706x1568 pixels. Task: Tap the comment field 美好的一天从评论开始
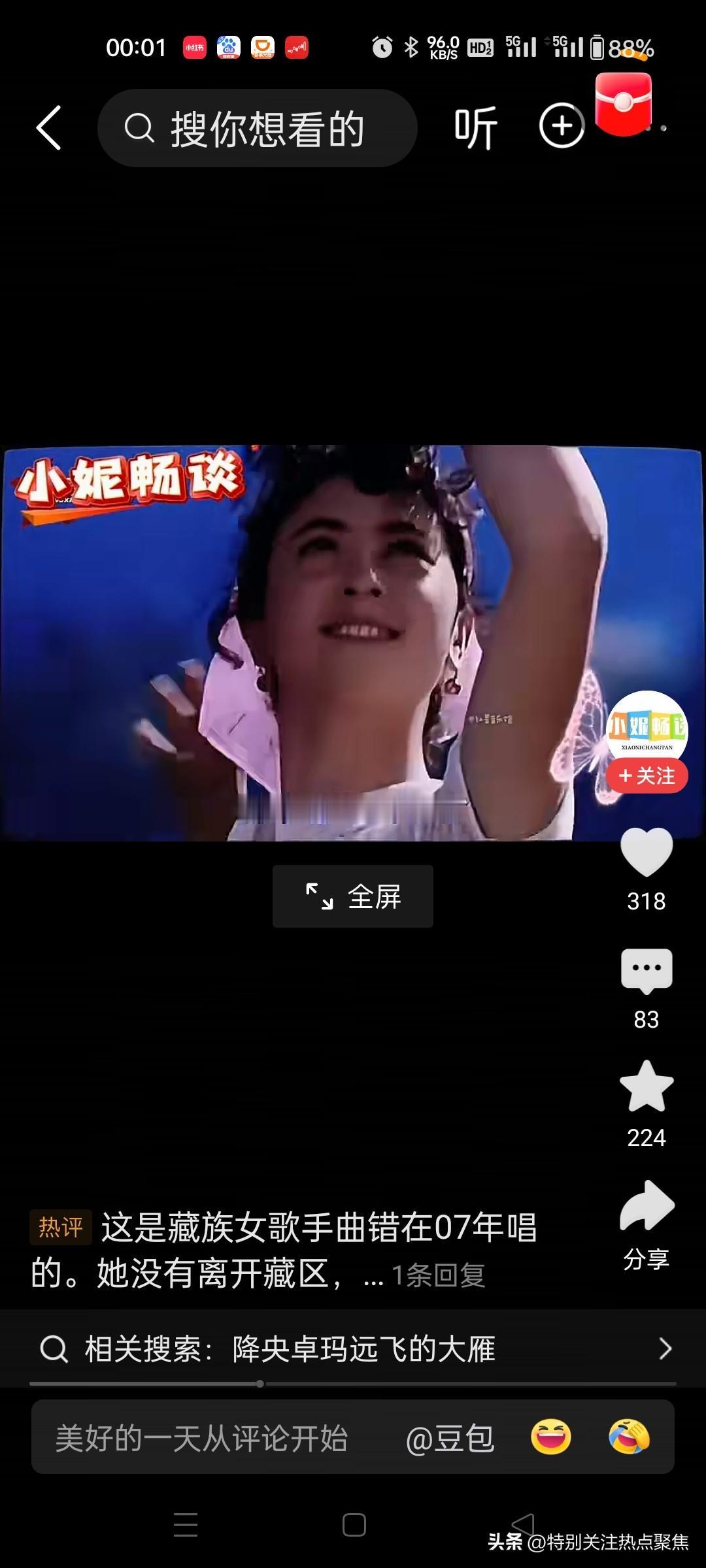pos(201,1439)
